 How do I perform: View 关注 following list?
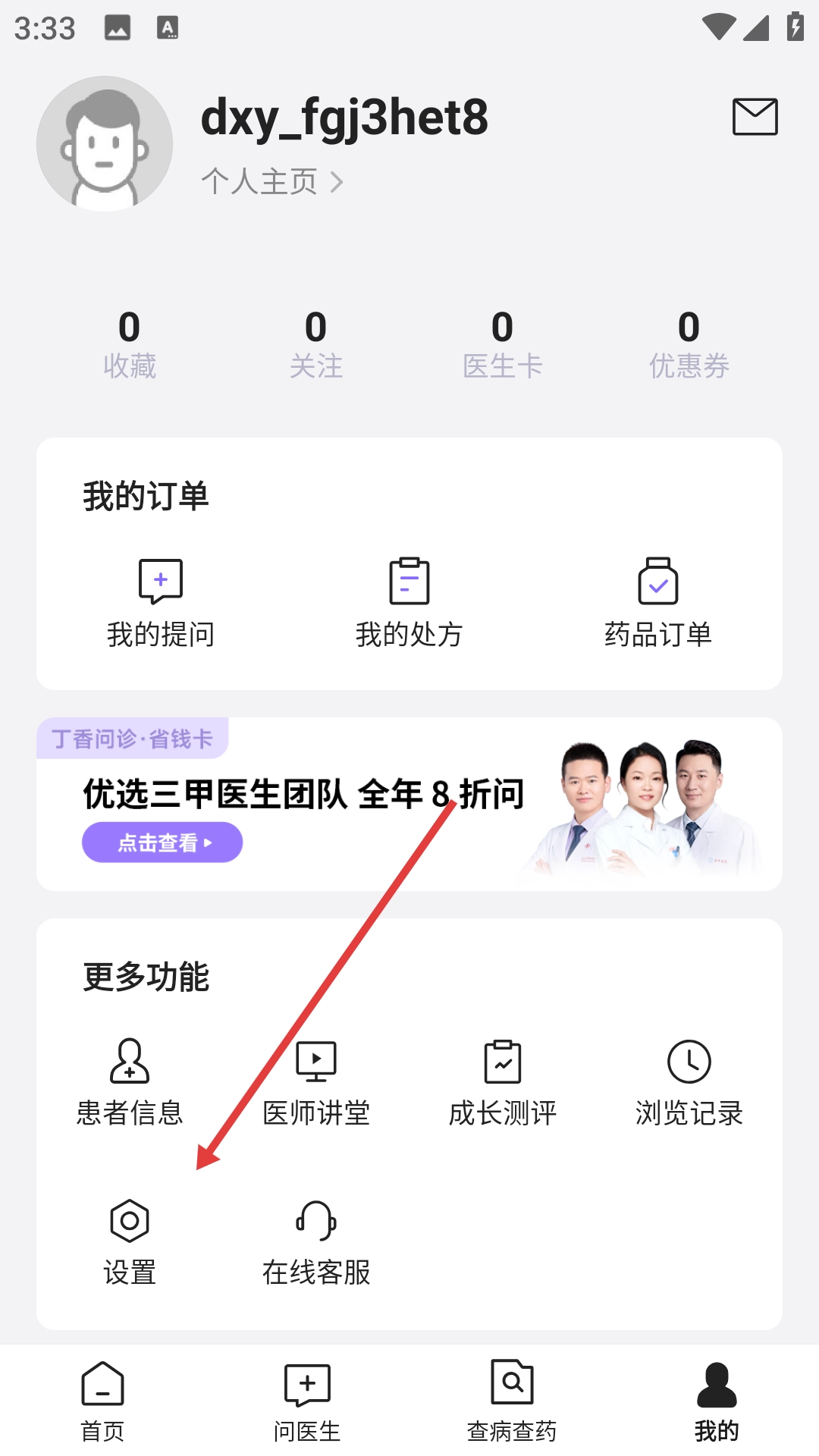pyautogui.click(x=316, y=344)
